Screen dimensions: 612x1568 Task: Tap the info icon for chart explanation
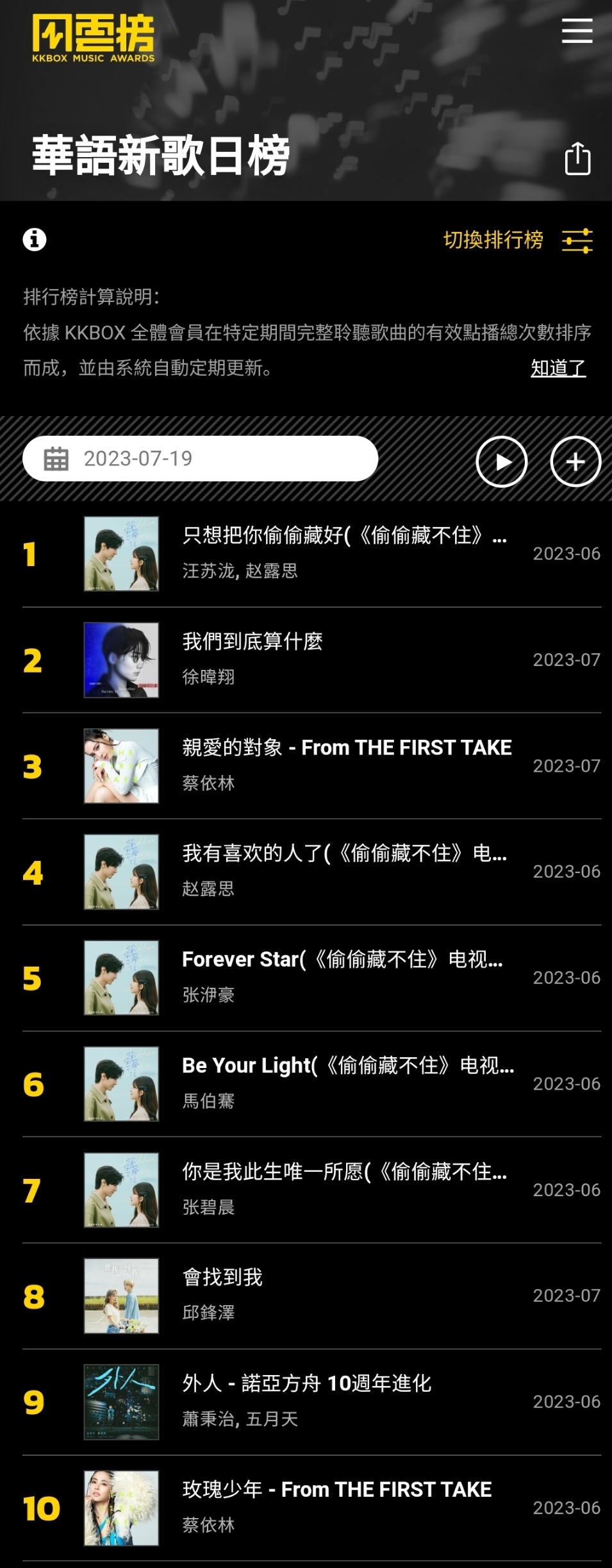[35, 240]
